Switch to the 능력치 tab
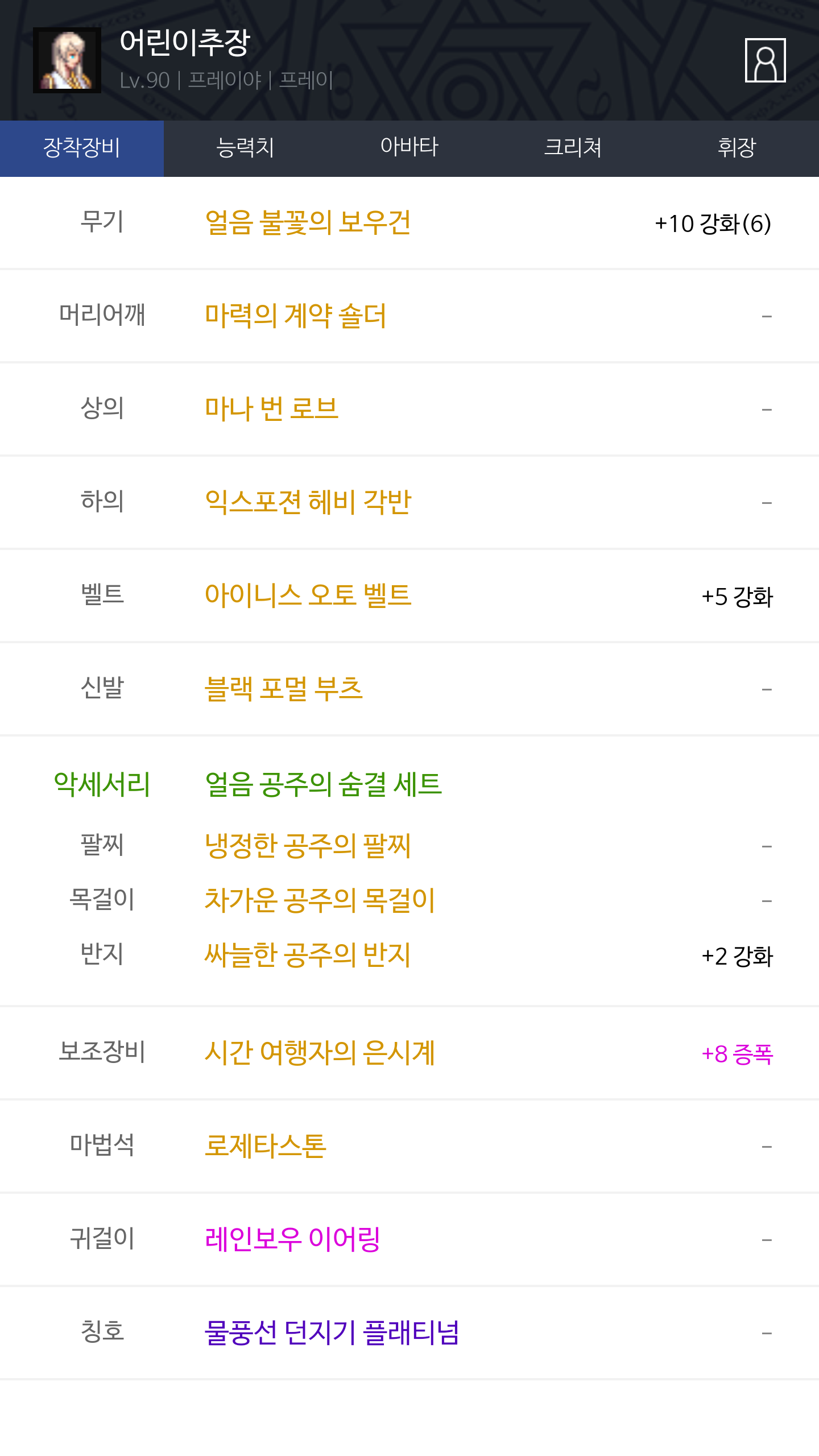Screen dimensions: 819x1456 (x=246, y=148)
